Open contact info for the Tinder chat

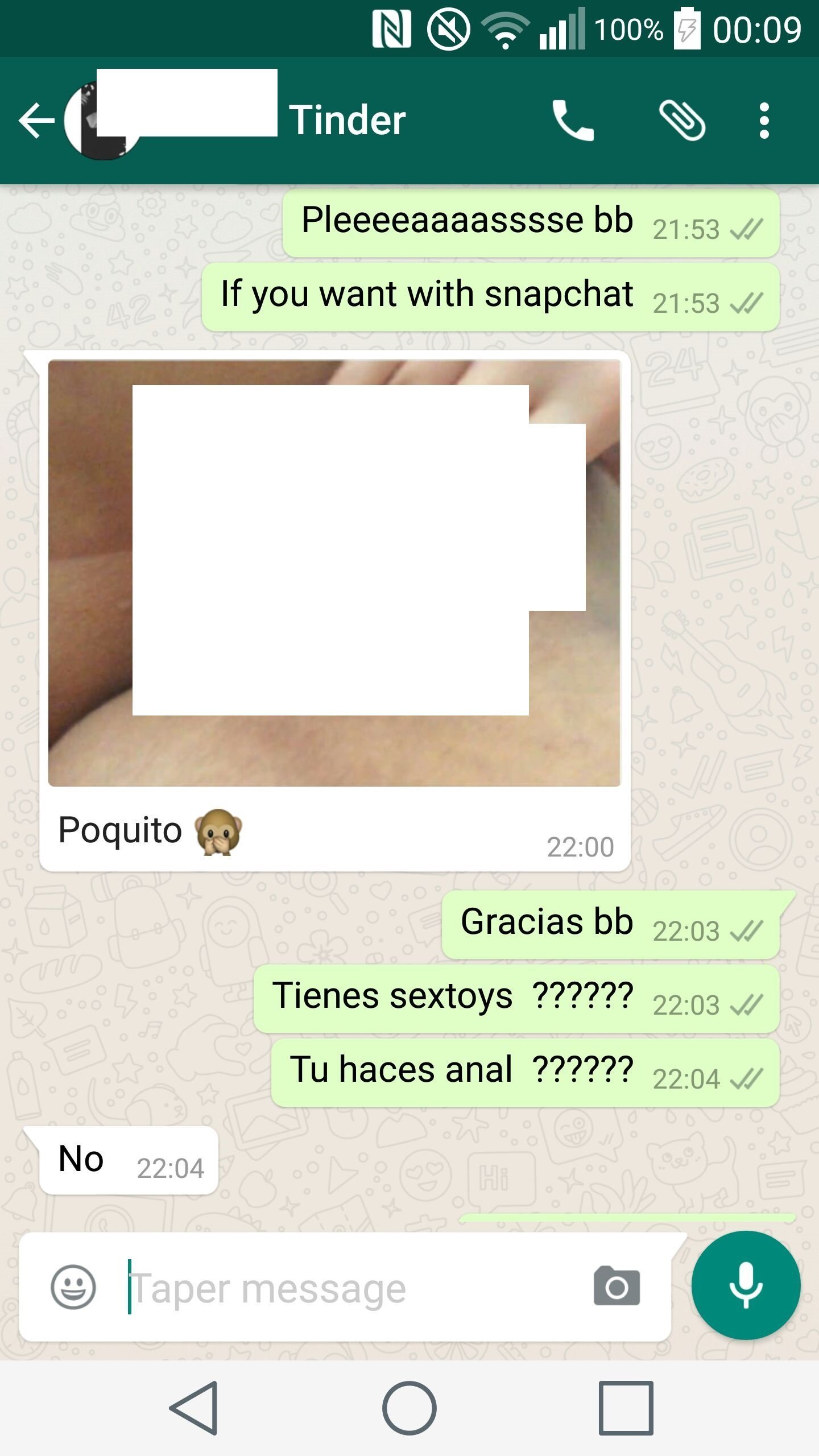347,120
